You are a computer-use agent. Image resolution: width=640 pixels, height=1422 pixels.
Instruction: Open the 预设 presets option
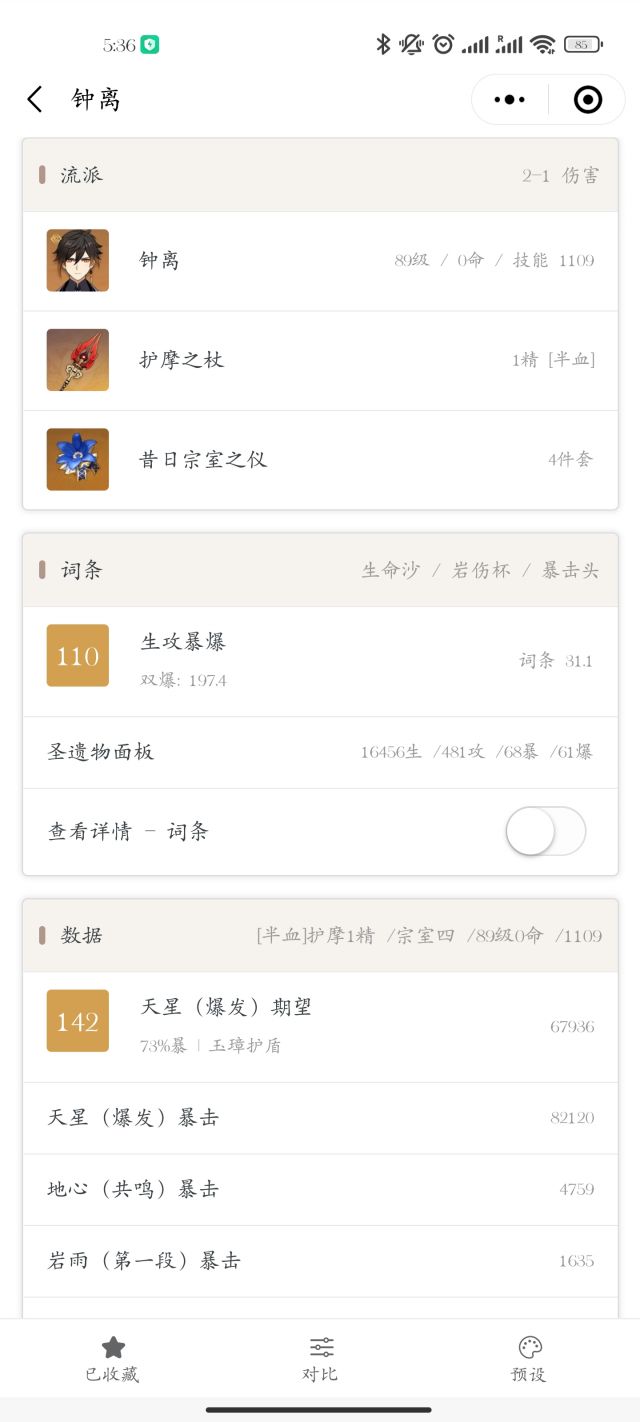(529, 1358)
